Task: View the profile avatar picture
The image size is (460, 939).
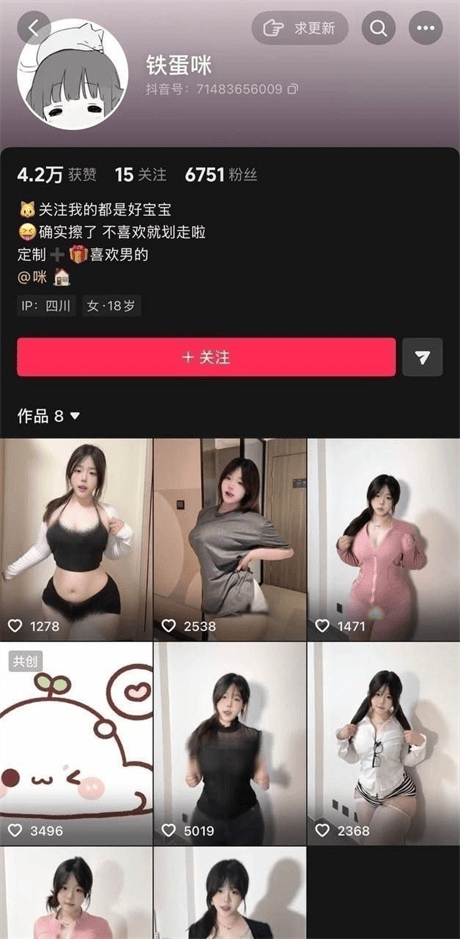Action: tap(72, 74)
